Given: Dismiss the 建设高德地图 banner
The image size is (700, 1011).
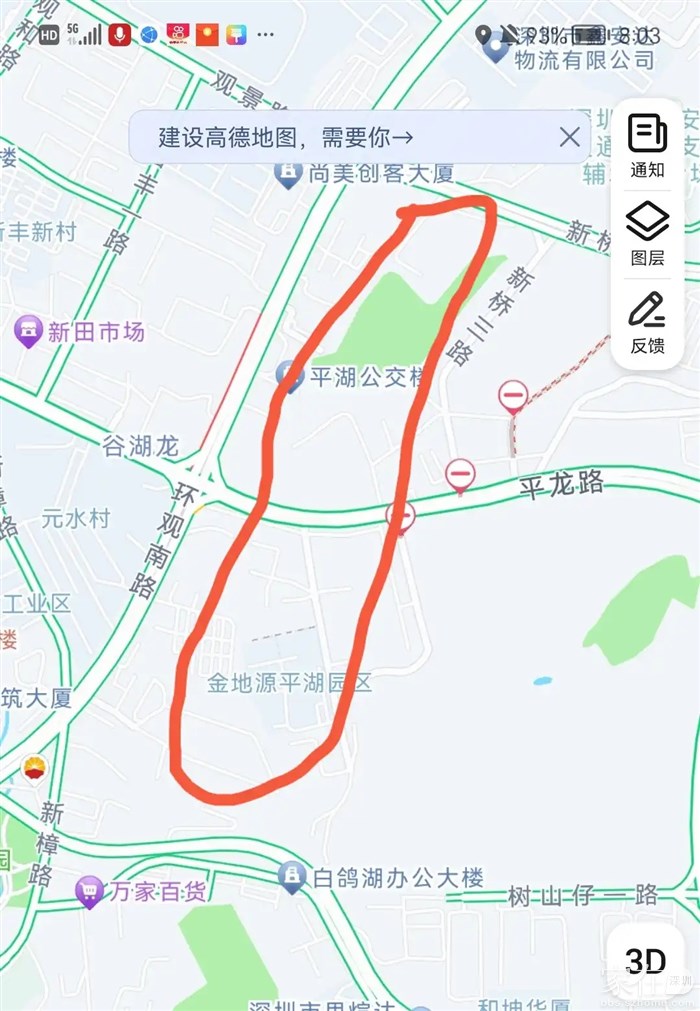Looking at the screenshot, I should pos(569,137).
